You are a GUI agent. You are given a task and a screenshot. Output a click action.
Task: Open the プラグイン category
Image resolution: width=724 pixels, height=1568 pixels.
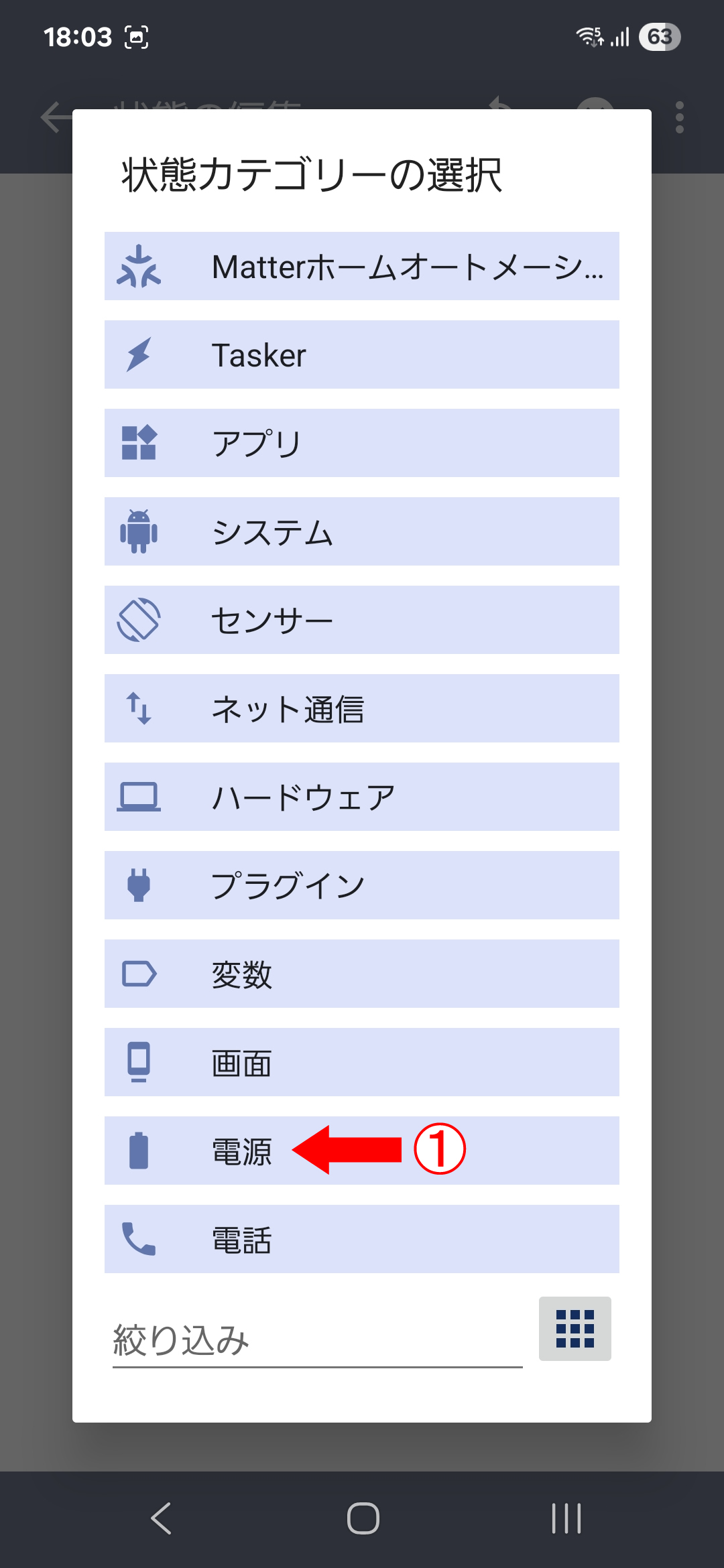[362, 885]
